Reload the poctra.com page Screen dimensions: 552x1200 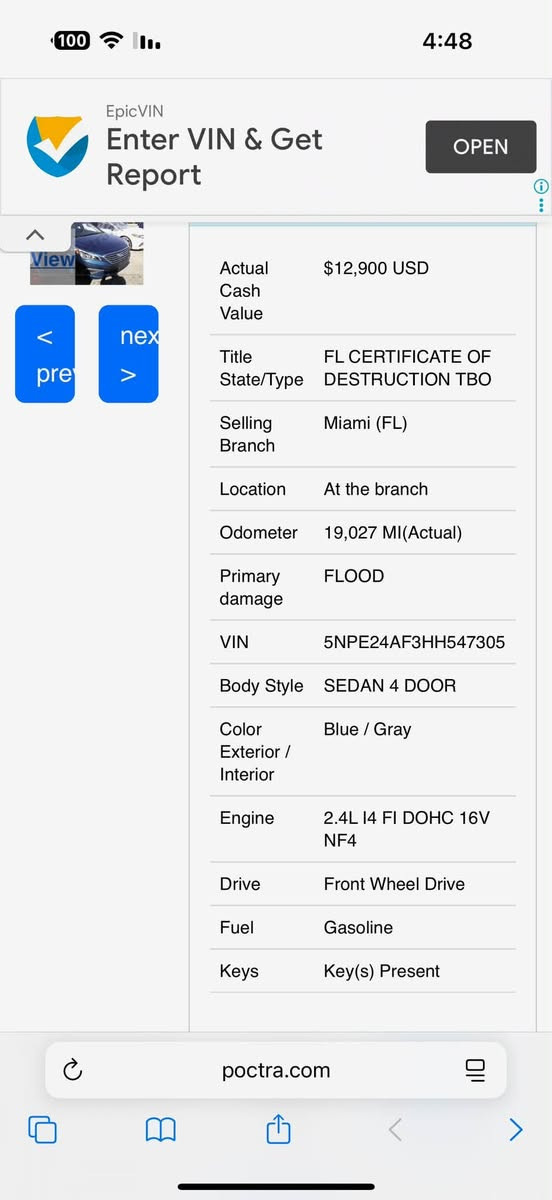pyautogui.click(x=72, y=1071)
